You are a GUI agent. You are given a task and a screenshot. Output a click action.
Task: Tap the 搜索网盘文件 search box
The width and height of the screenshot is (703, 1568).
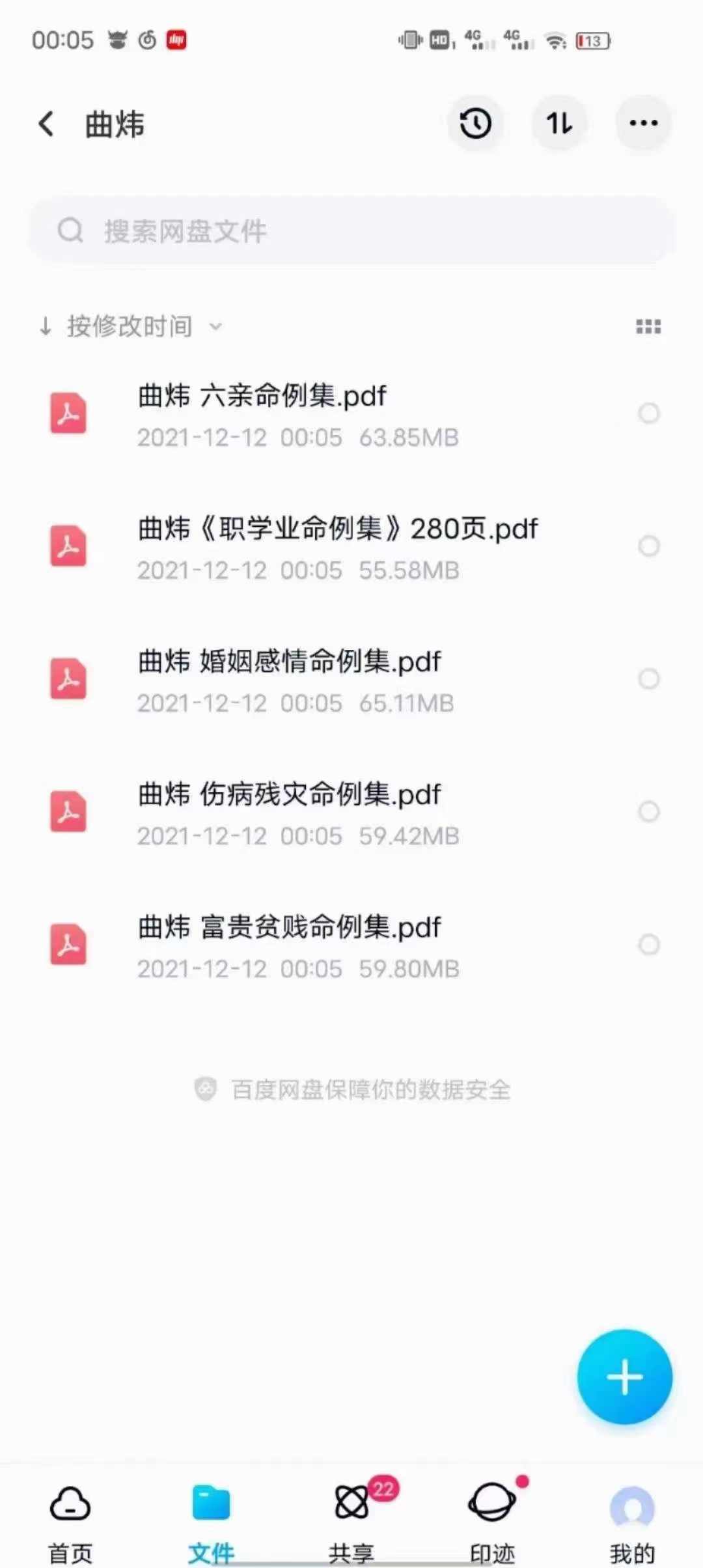[x=351, y=231]
